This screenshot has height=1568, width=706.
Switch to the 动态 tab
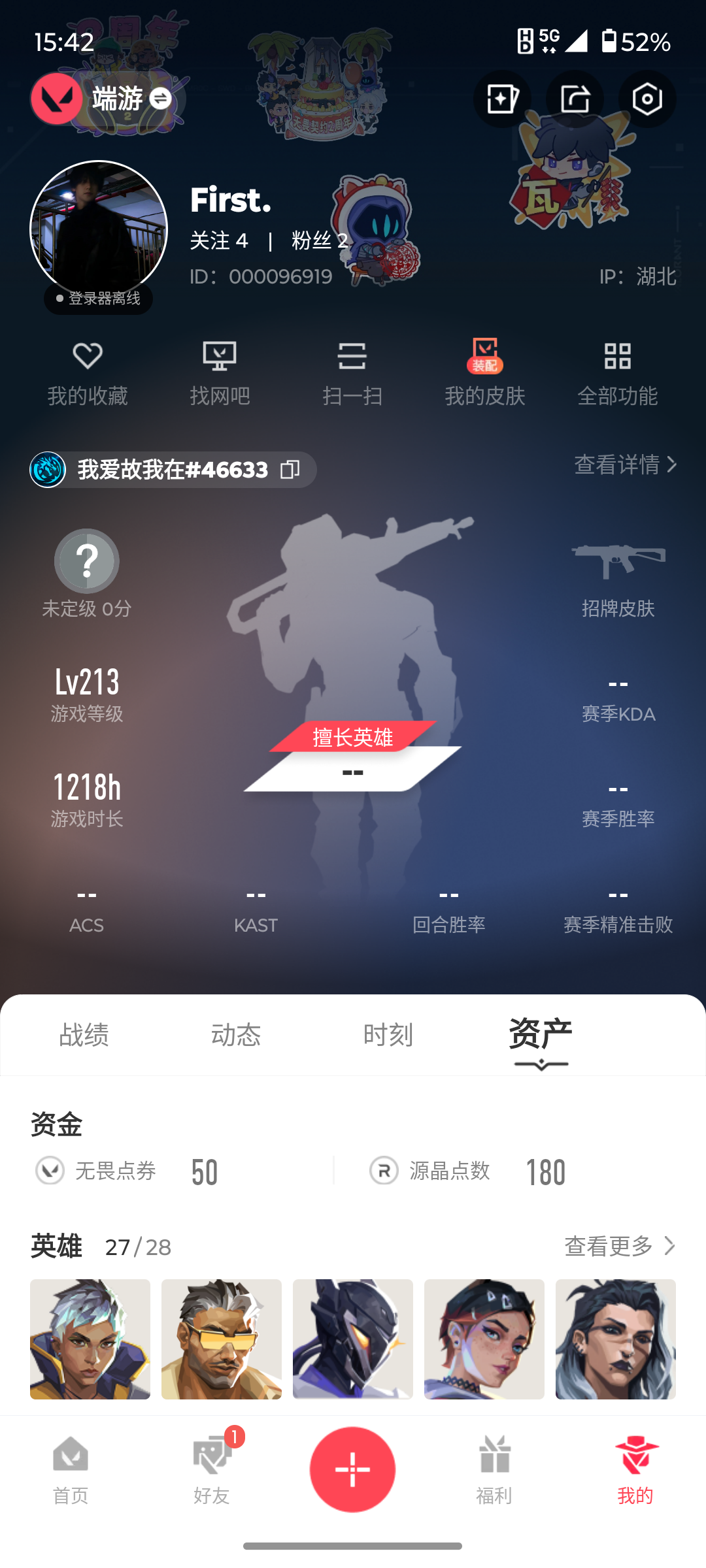coord(236,1035)
